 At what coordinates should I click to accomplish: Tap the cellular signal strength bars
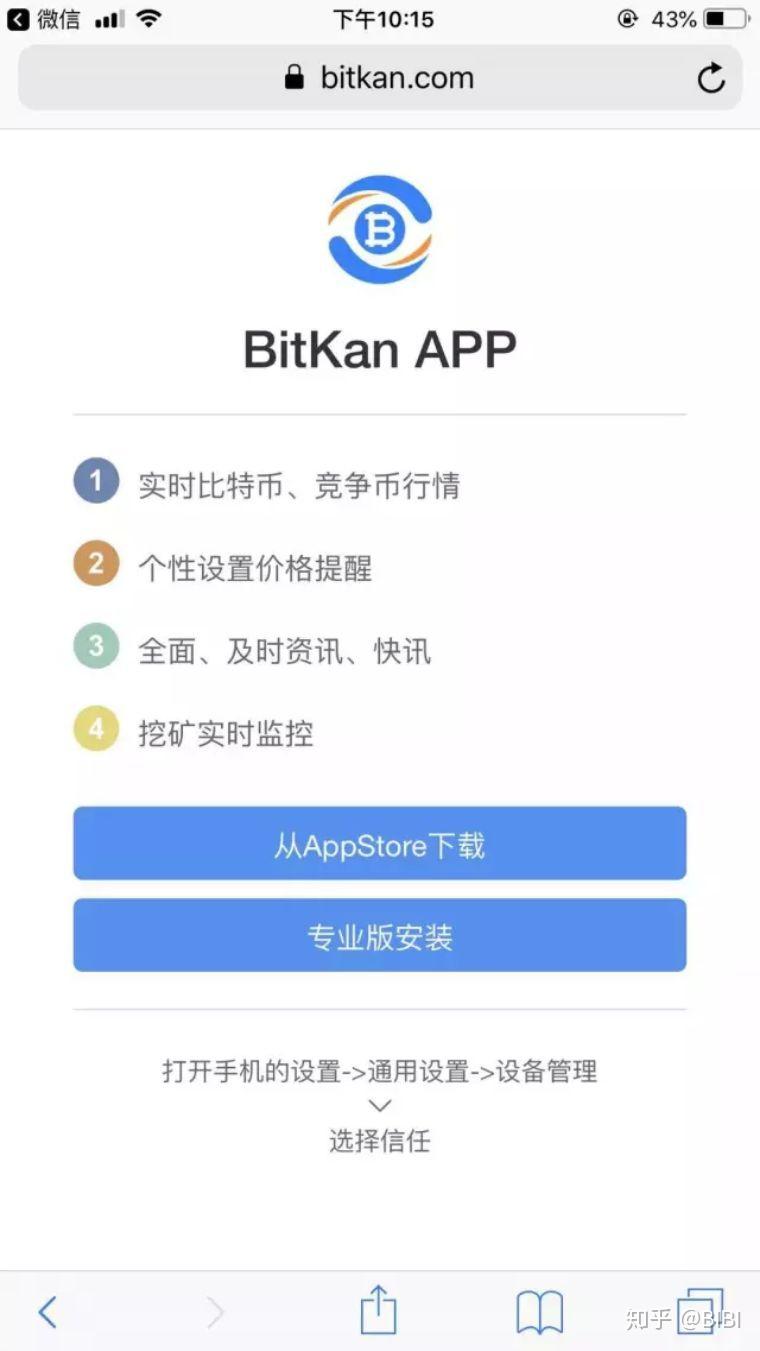[x=110, y=17]
